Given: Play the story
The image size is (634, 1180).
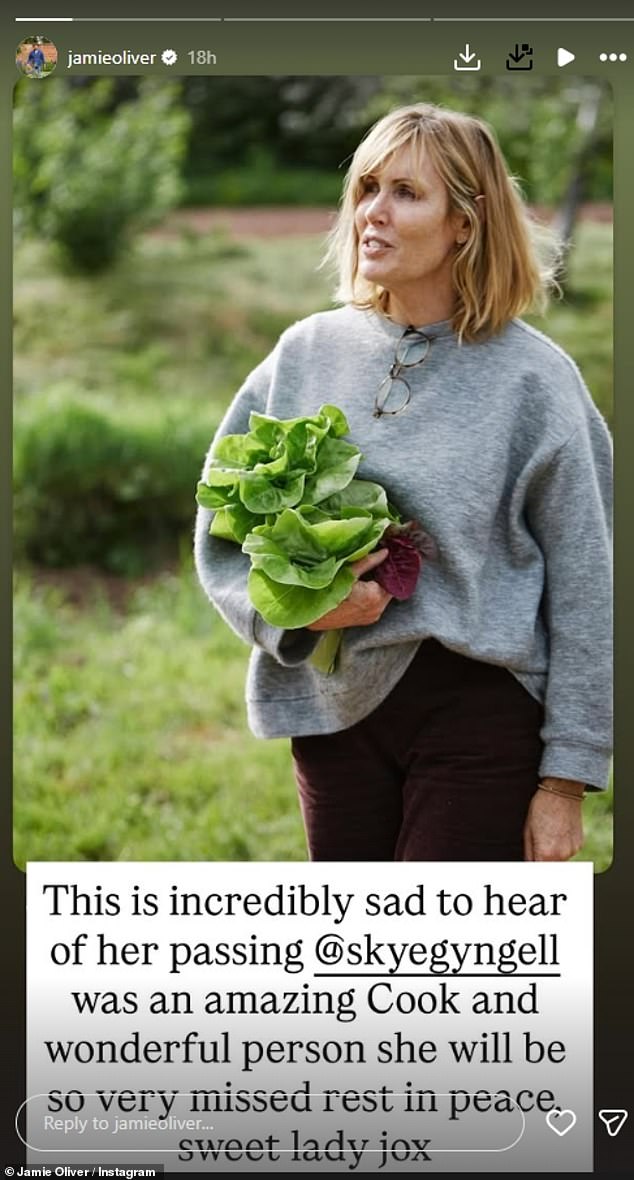Looking at the screenshot, I should (x=566, y=58).
